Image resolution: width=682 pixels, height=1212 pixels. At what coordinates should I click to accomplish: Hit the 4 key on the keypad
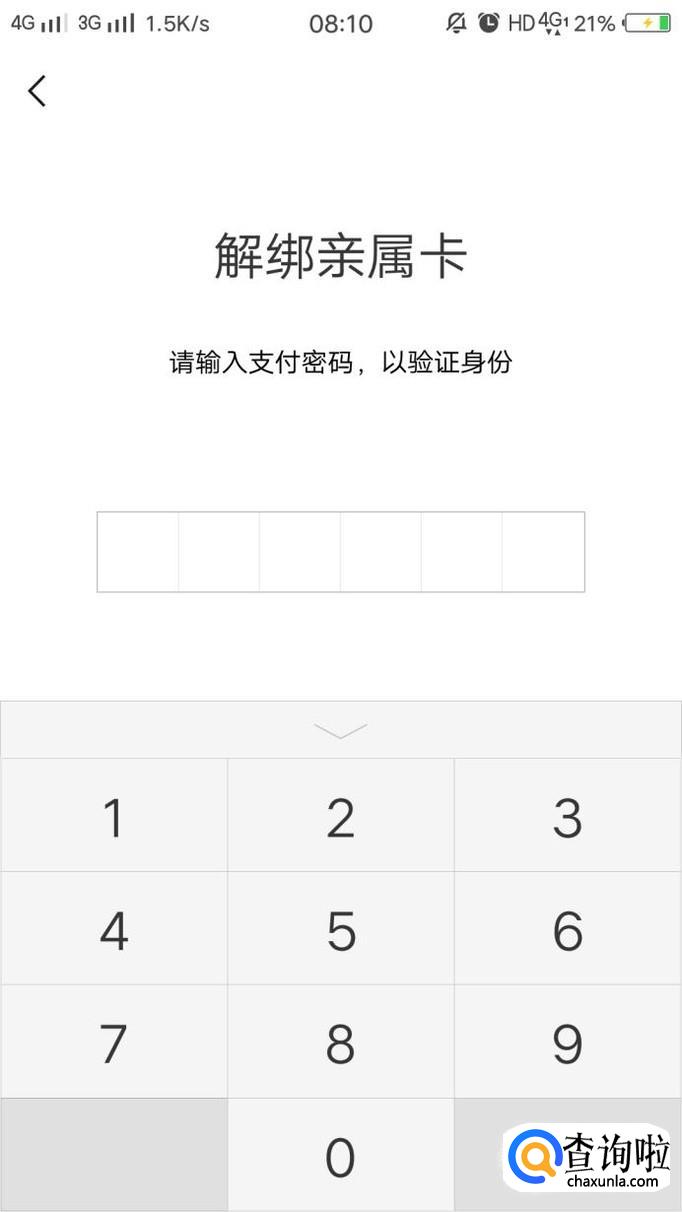pos(114,930)
